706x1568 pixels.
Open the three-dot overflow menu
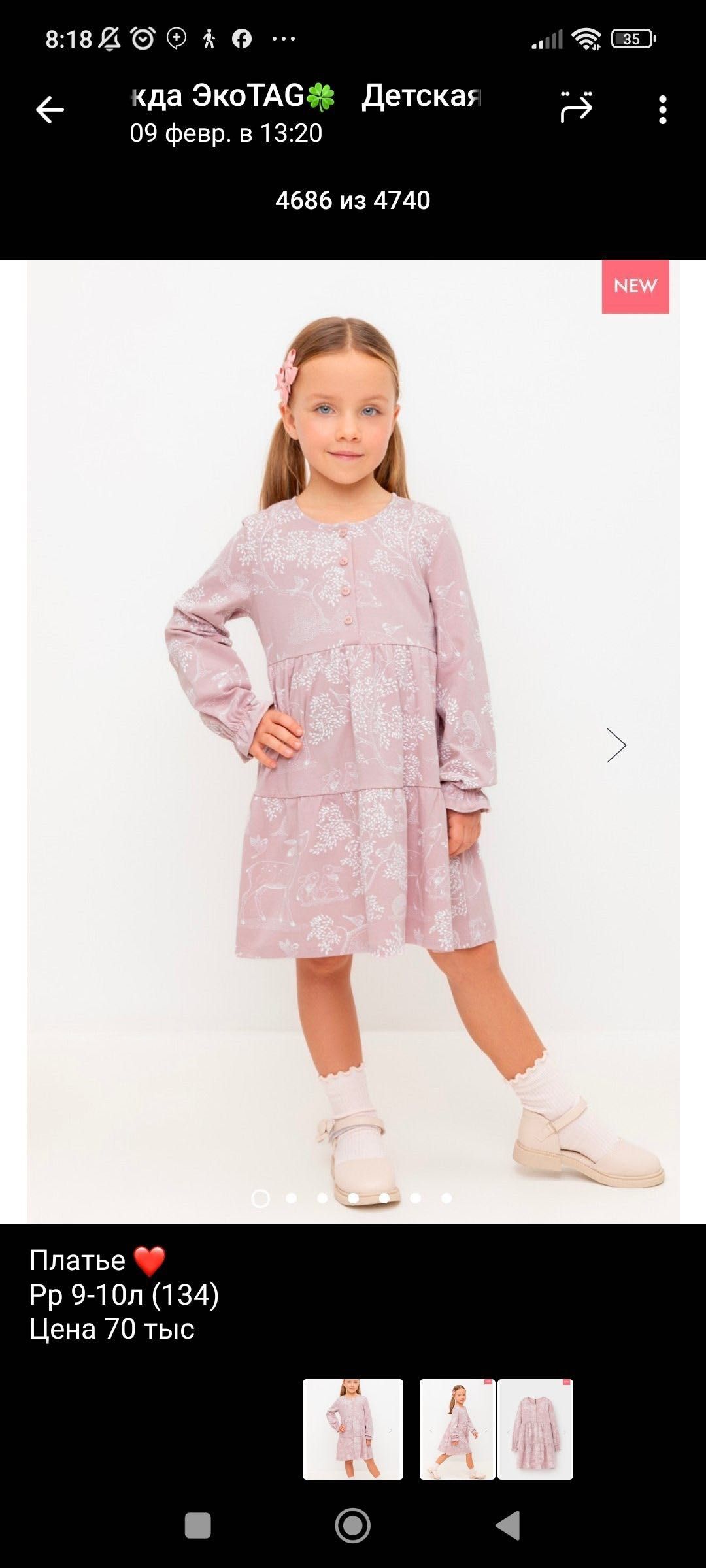(662, 110)
